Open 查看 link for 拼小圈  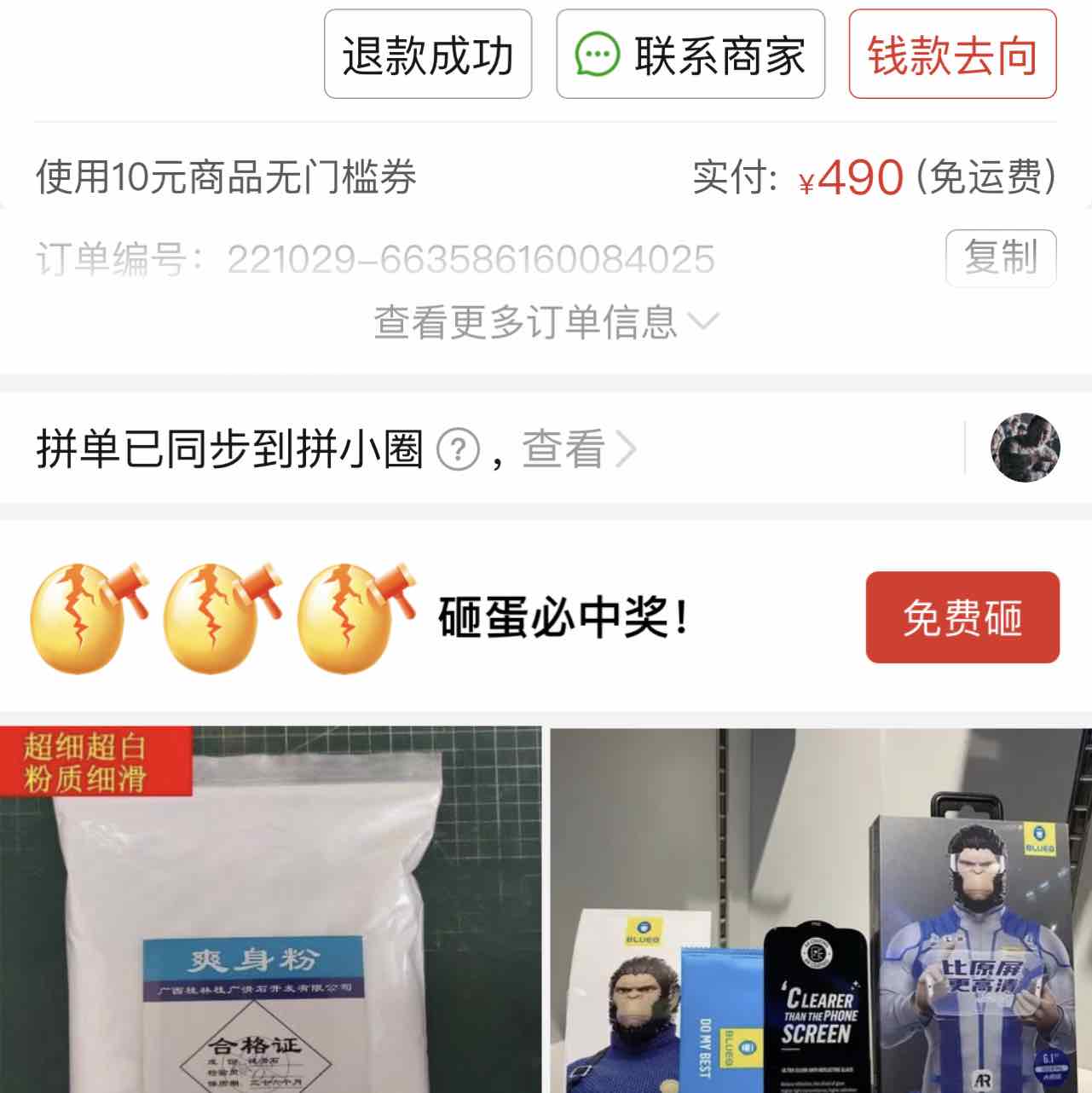pos(578,449)
